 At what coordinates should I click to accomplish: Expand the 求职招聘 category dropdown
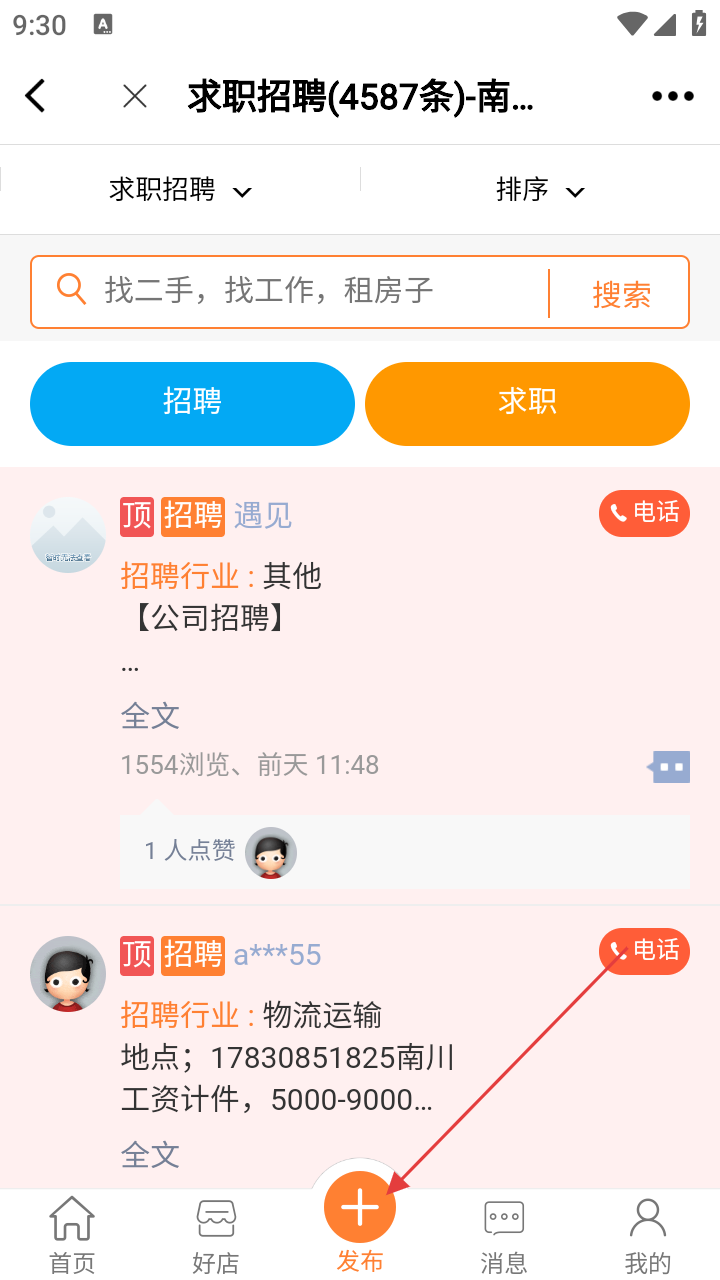click(x=180, y=190)
